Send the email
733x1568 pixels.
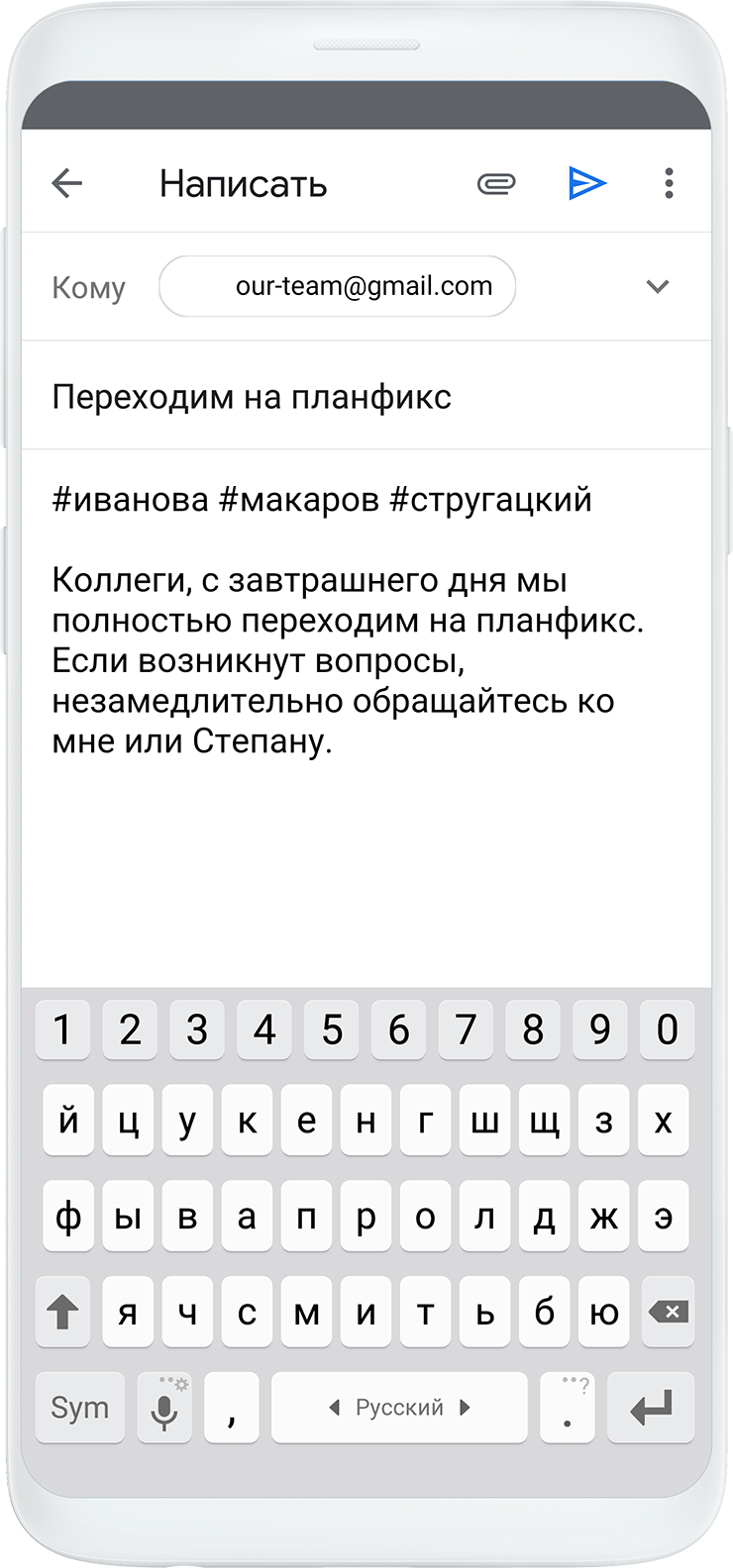[586, 183]
